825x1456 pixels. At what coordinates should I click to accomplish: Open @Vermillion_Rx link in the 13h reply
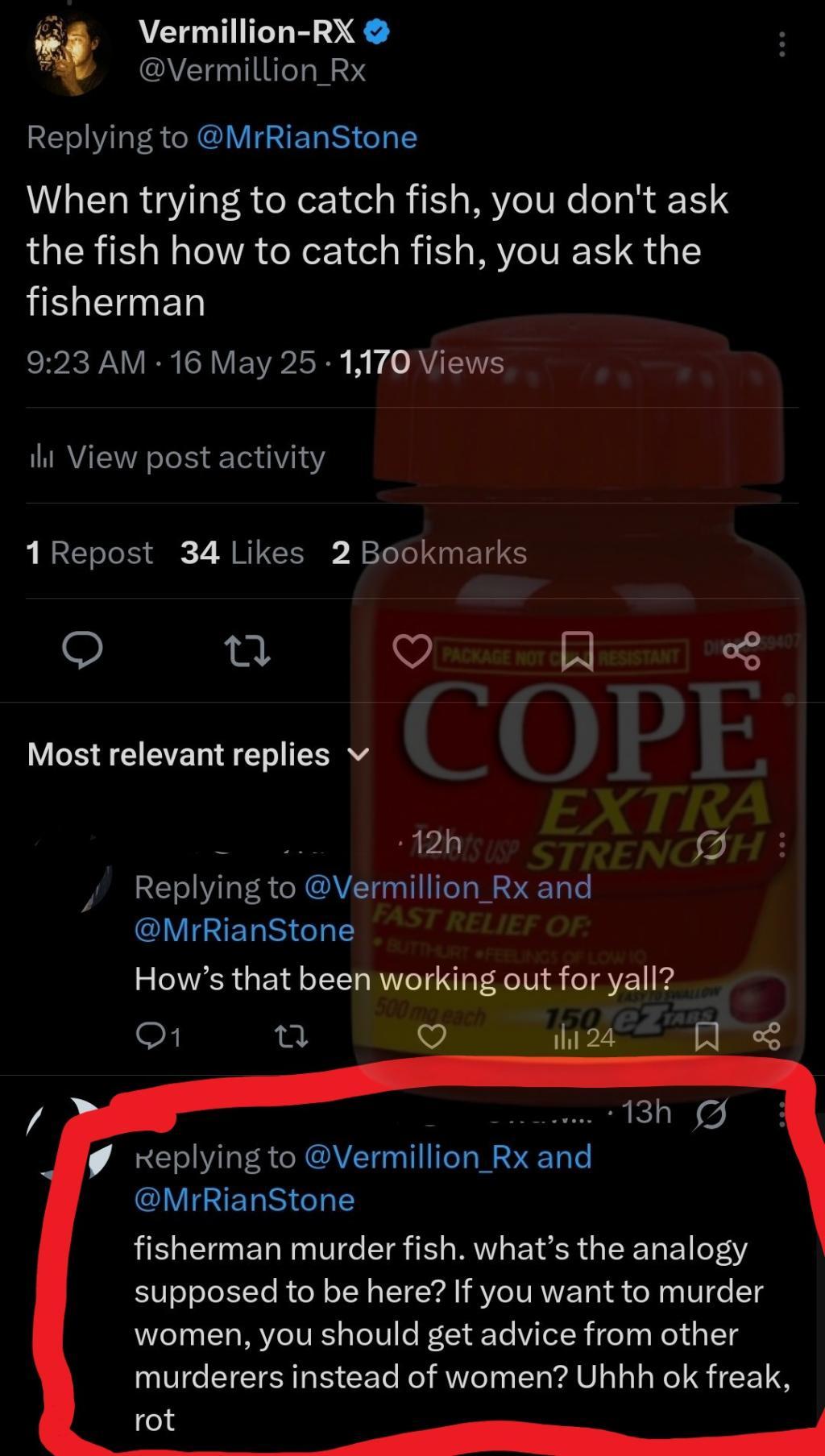(x=417, y=1157)
